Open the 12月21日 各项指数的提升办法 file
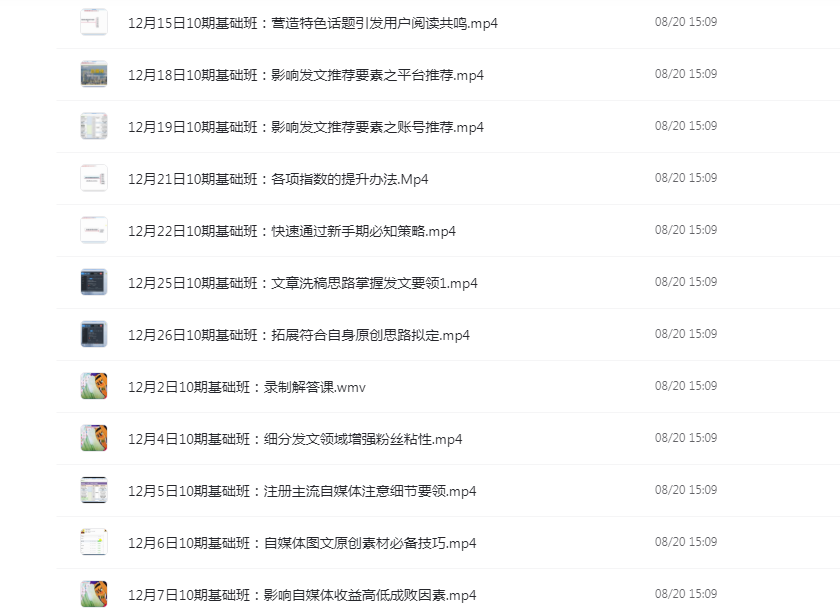840x609 pixels. [x=278, y=179]
